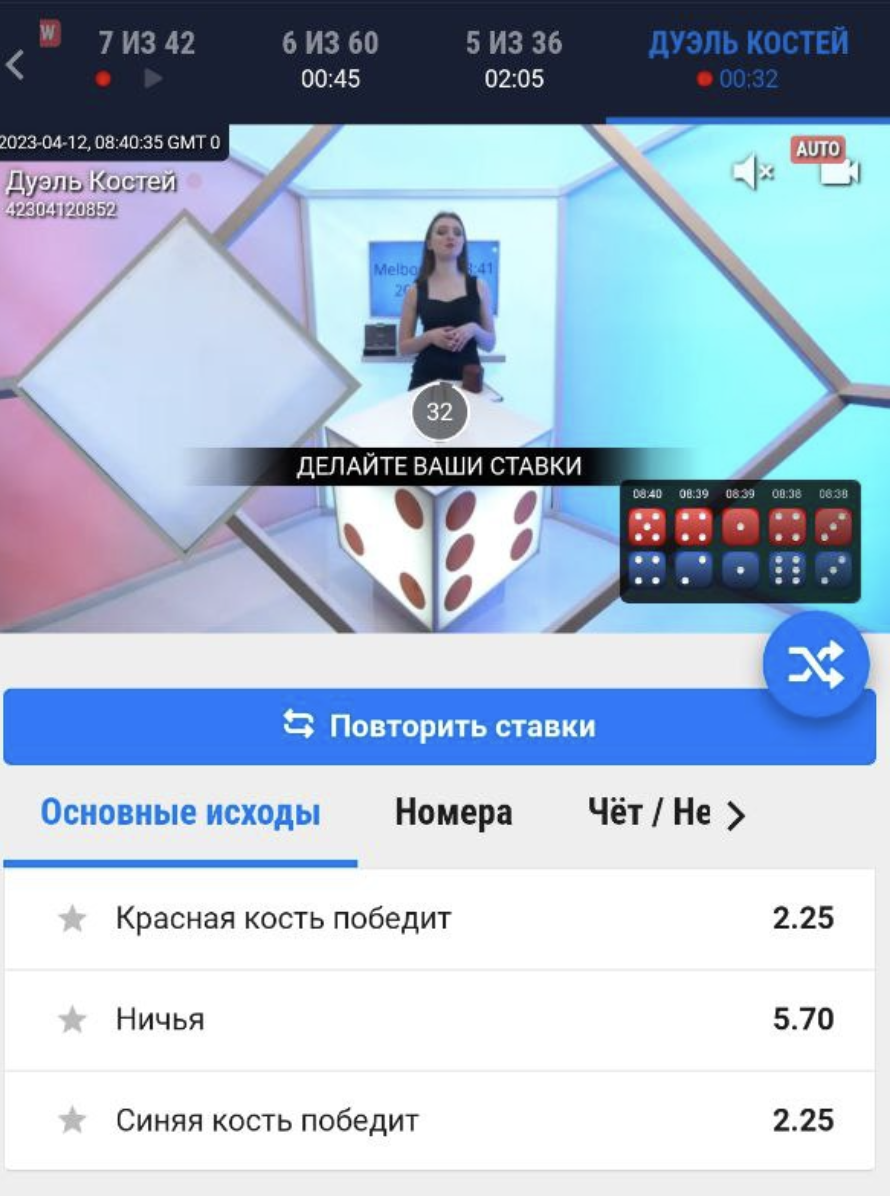The width and height of the screenshot is (890, 1196).
Task: Switch to the 7 ИЗ 42 game
Action: [x=146, y=58]
